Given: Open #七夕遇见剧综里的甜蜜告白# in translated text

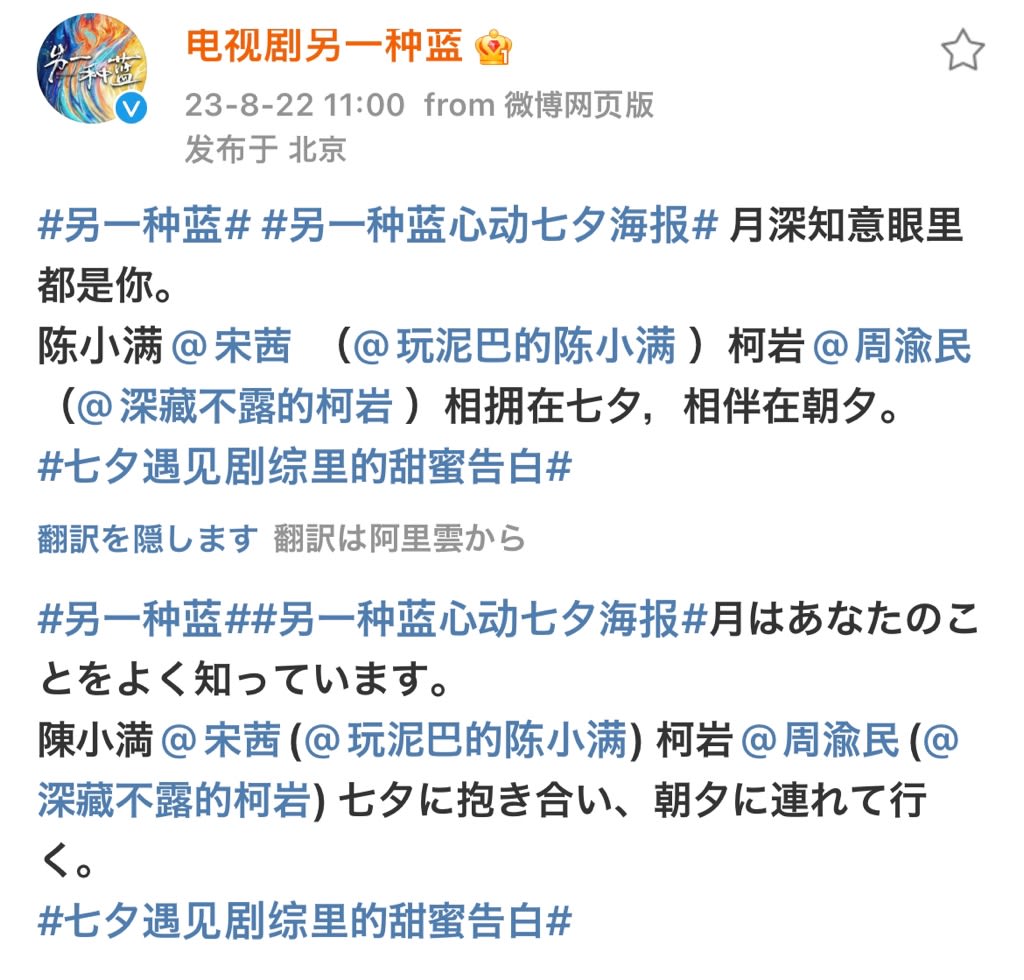Looking at the screenshot, I should pos(304,920).
